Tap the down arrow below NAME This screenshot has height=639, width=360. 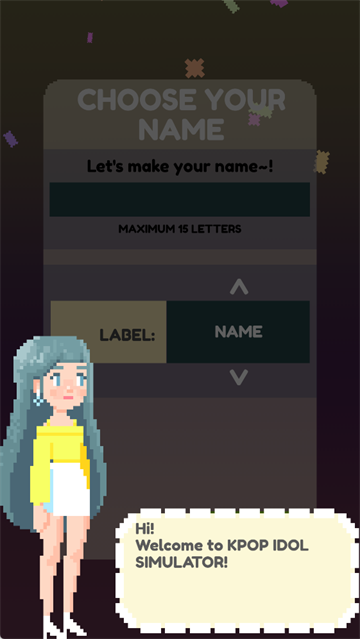tap(239, 377)
